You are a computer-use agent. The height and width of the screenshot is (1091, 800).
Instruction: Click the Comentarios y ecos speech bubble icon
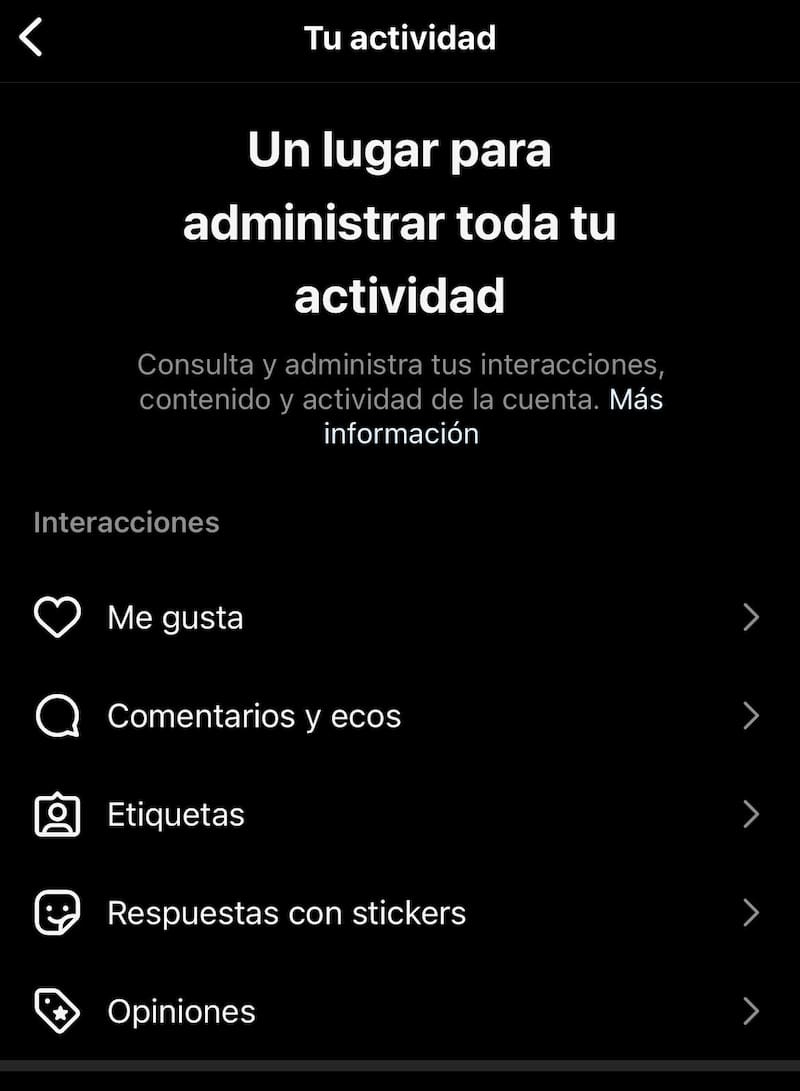[x=57, y=716]
